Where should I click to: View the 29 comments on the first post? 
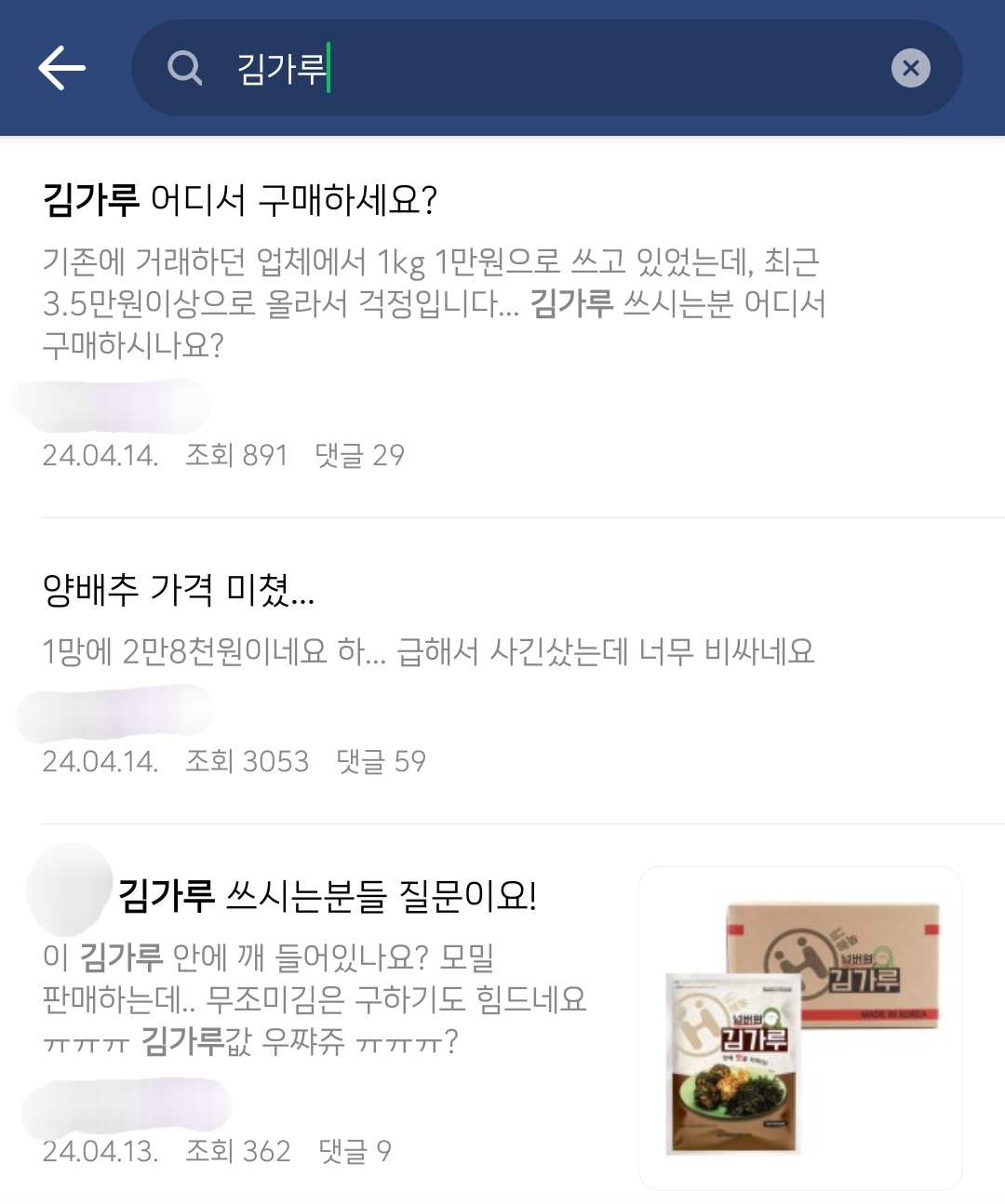(x=361, y=456)
